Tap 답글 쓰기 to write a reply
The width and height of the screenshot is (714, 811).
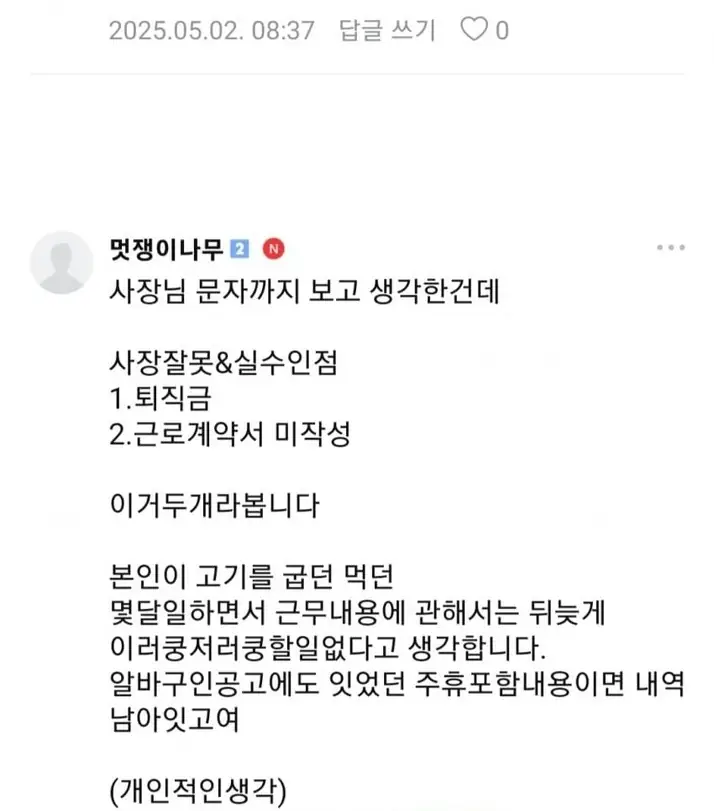coord(387,30)
